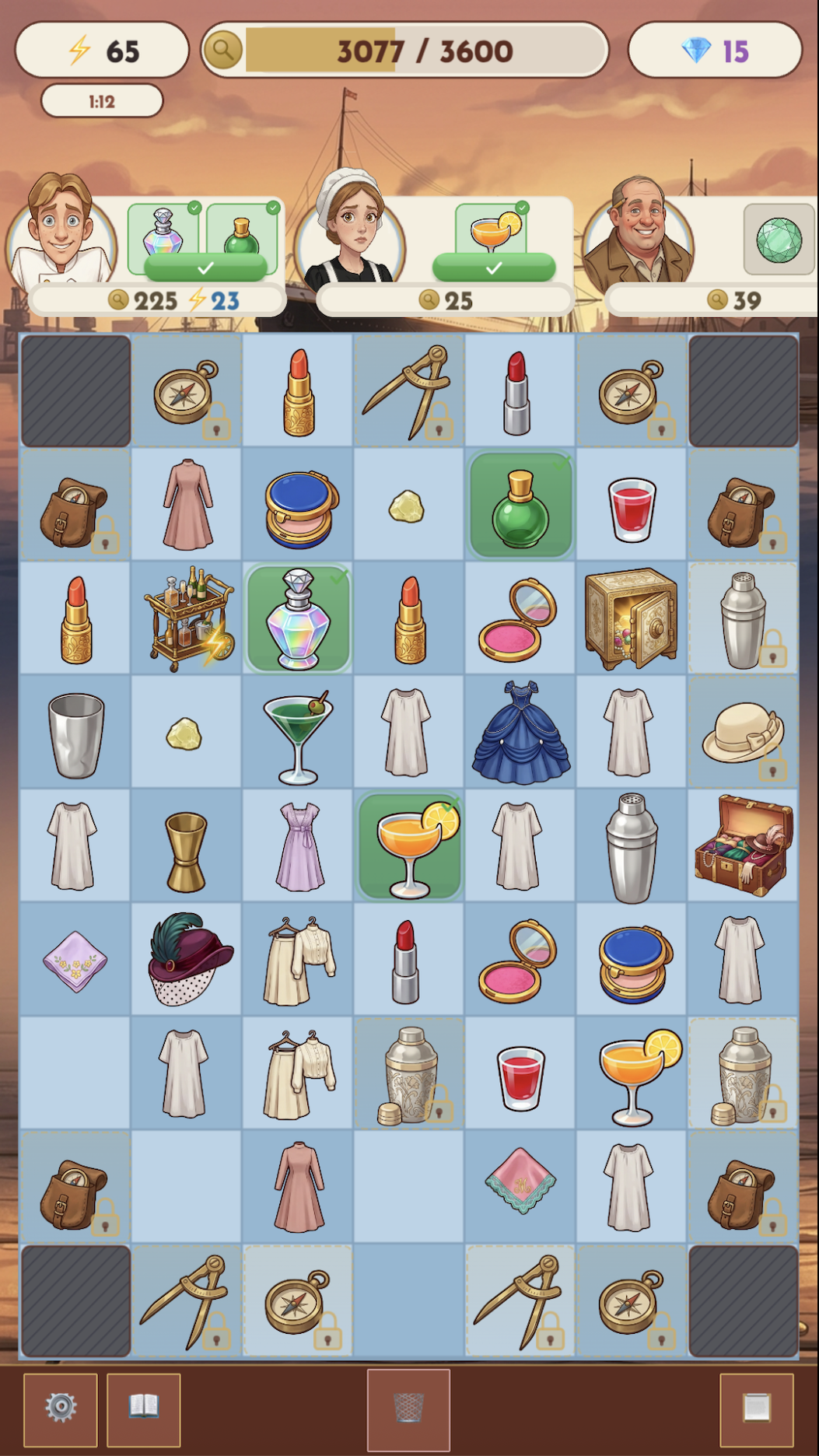Open the book collection icon
Viewport: 819px width, 1456px height.
tap(144, 1409)
